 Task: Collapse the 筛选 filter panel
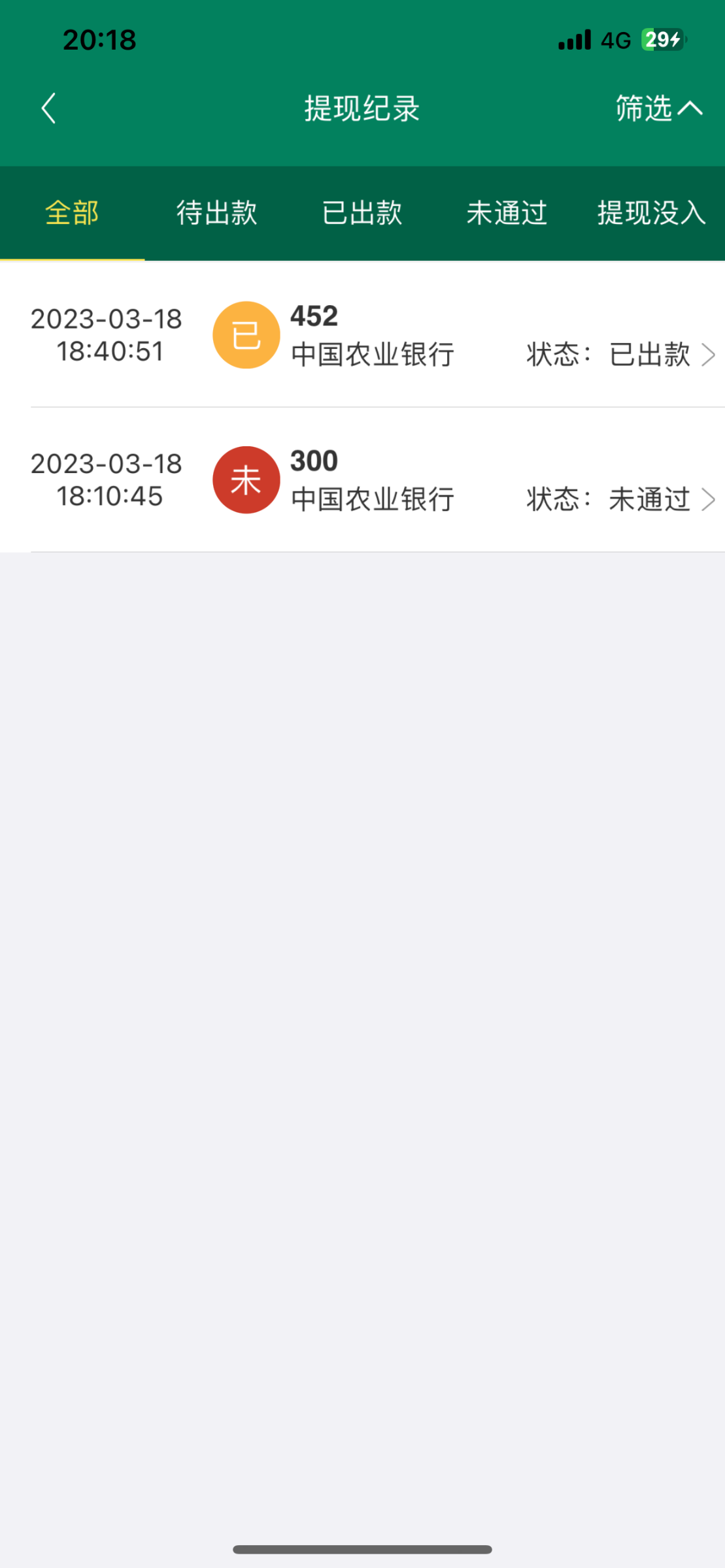(x=658, y=109)
